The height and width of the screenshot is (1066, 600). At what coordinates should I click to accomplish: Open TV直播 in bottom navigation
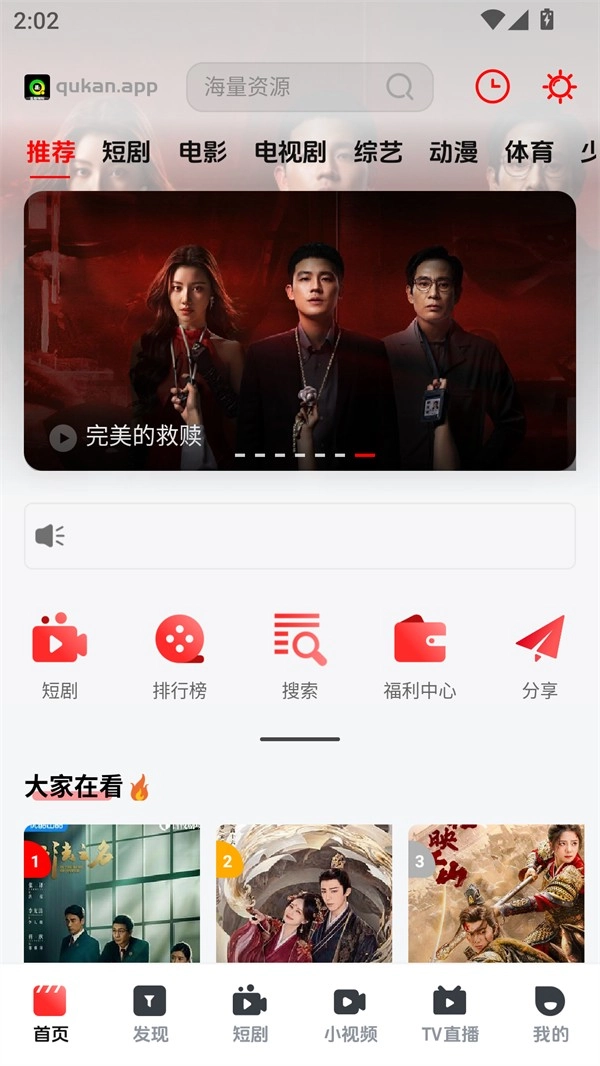(450, 1014)
